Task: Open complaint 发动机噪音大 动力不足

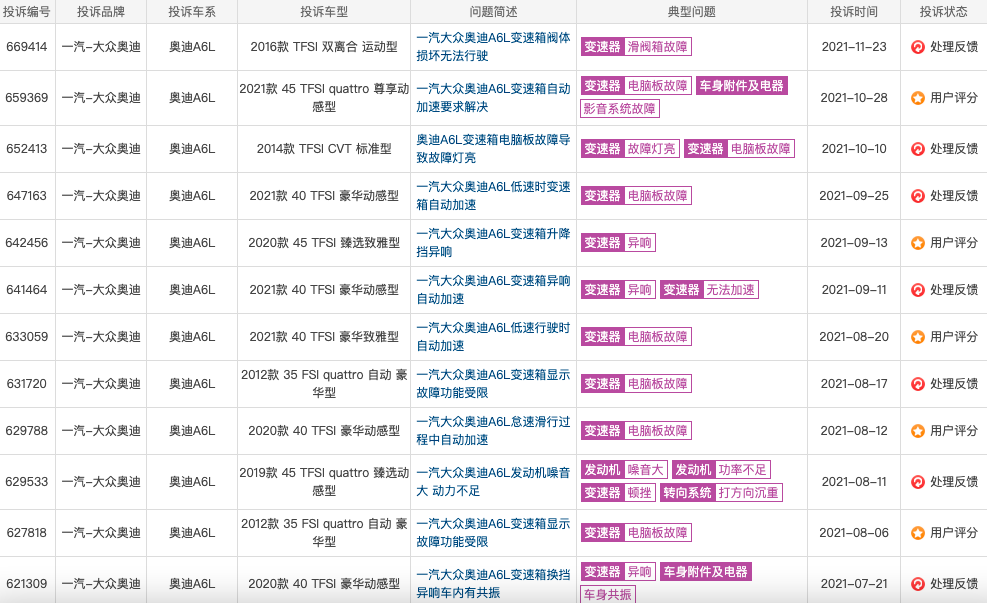Action: pos(493,481)
